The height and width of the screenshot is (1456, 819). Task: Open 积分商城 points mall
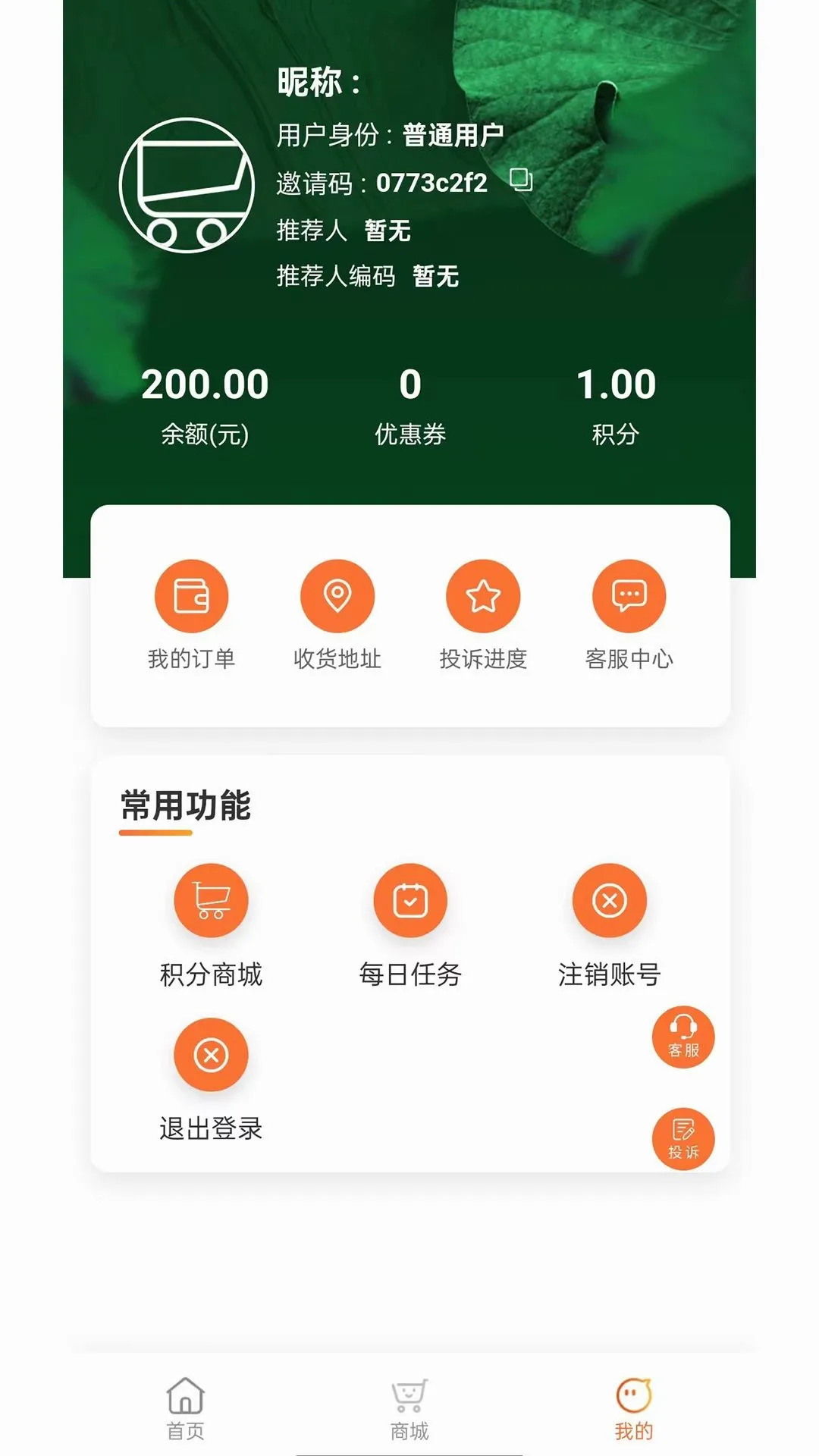point(211,925)
